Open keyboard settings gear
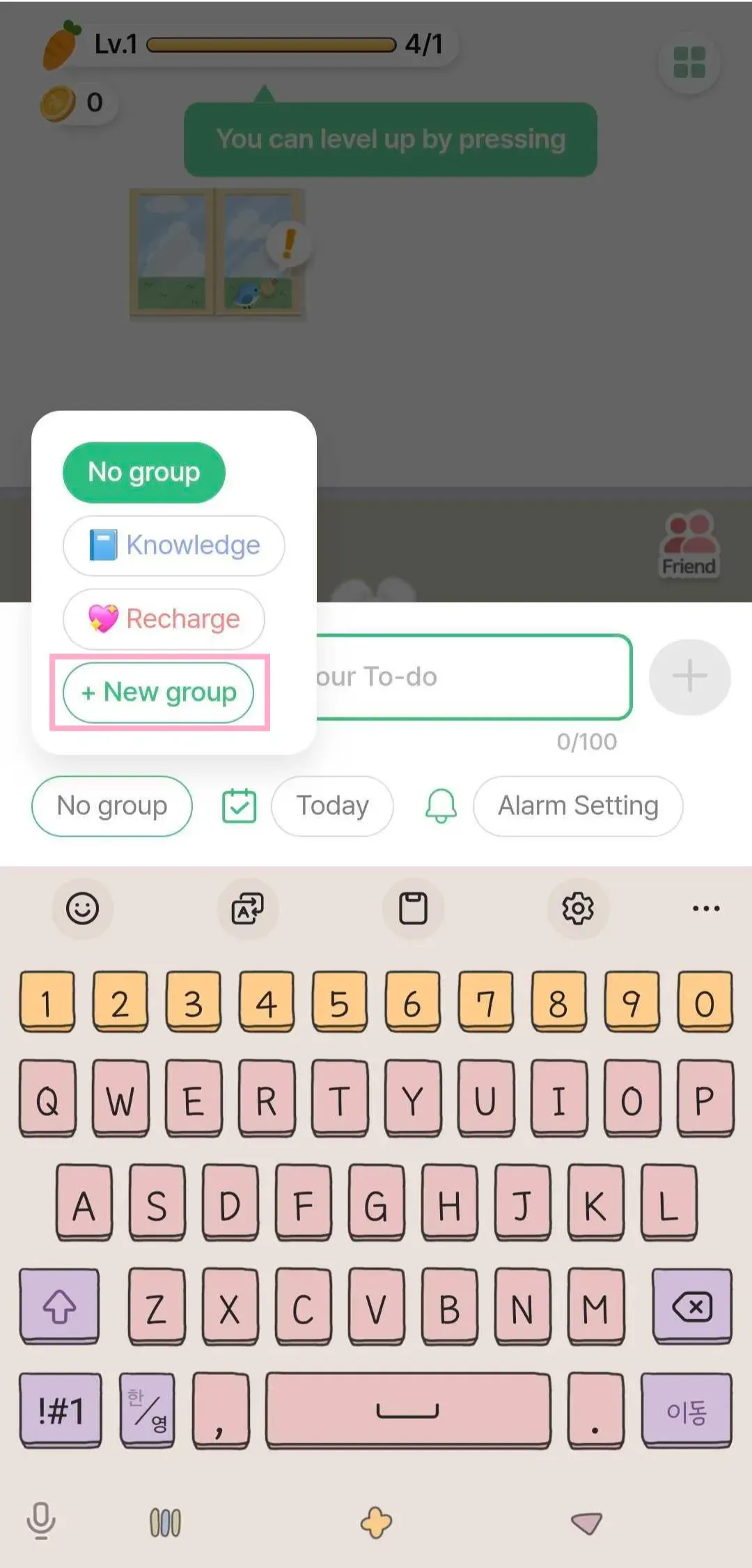Image resolution: width=752 pixels, height=1568 pixels. pos(577,908)
